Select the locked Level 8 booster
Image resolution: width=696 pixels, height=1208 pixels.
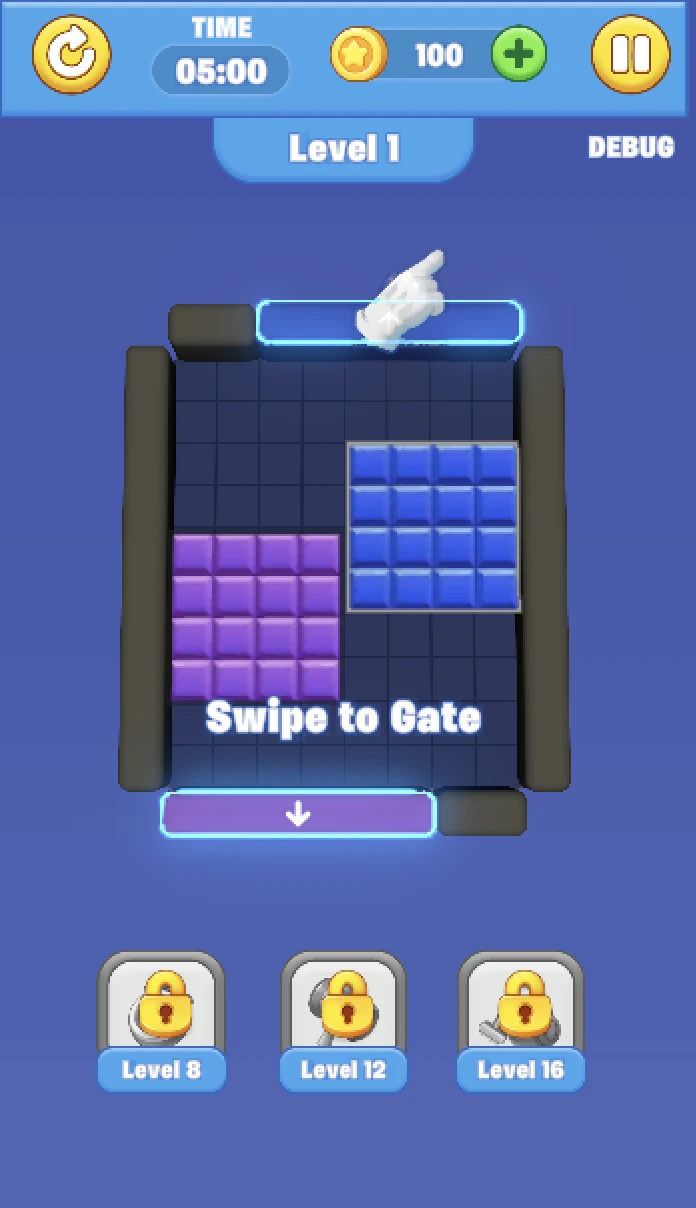click(161, 1021)
